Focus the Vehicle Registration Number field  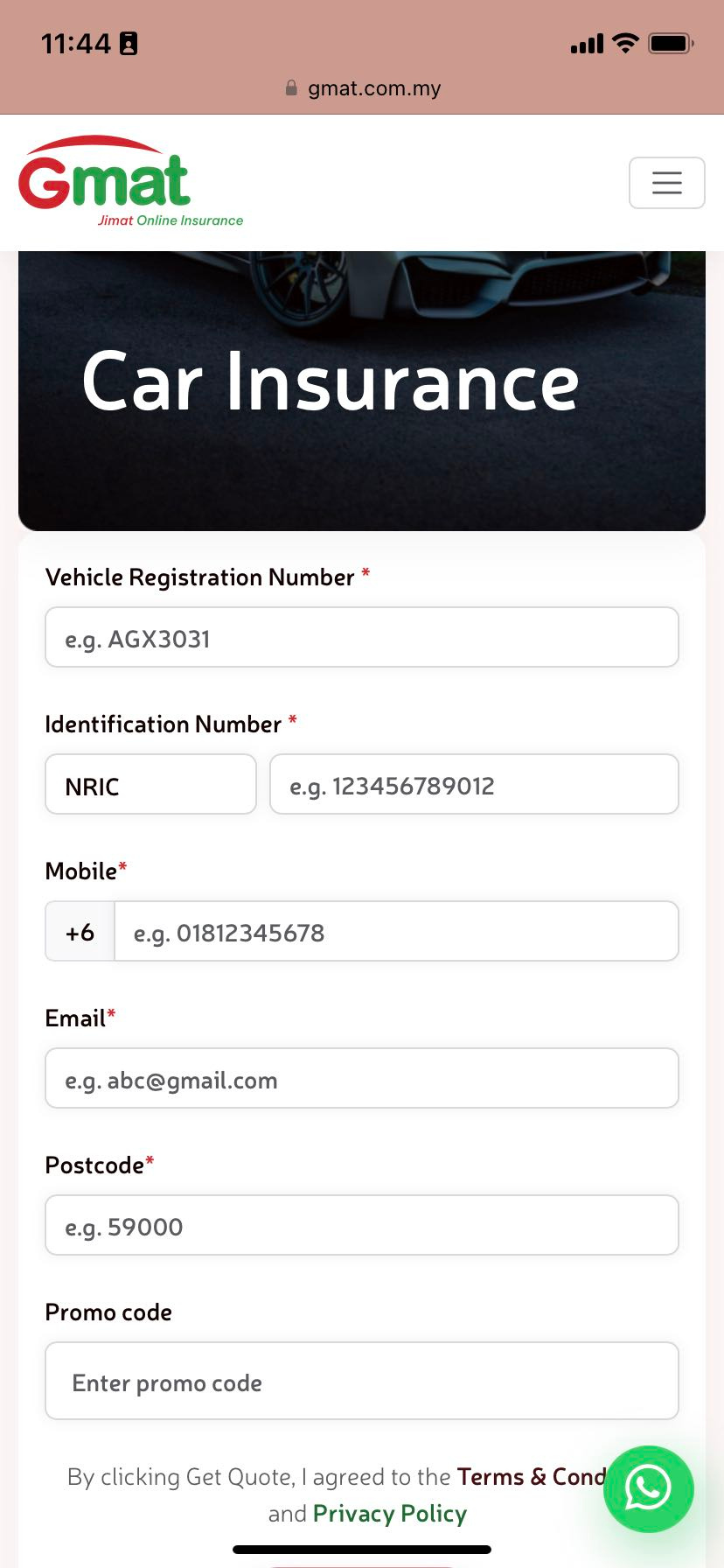(x=361, y=638)
